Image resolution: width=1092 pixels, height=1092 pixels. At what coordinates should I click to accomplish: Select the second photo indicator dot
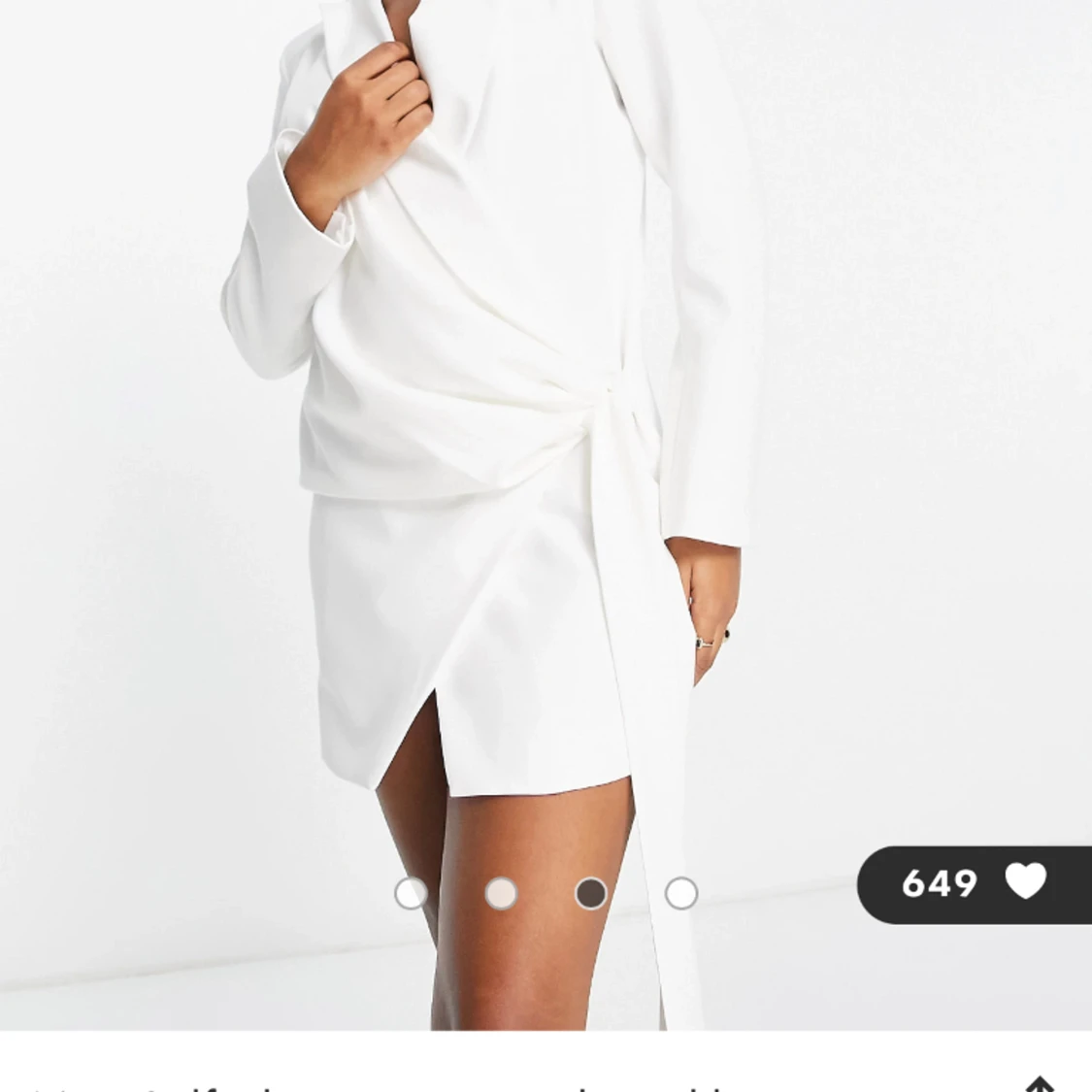pyautogui.click(x=501, y=893)
